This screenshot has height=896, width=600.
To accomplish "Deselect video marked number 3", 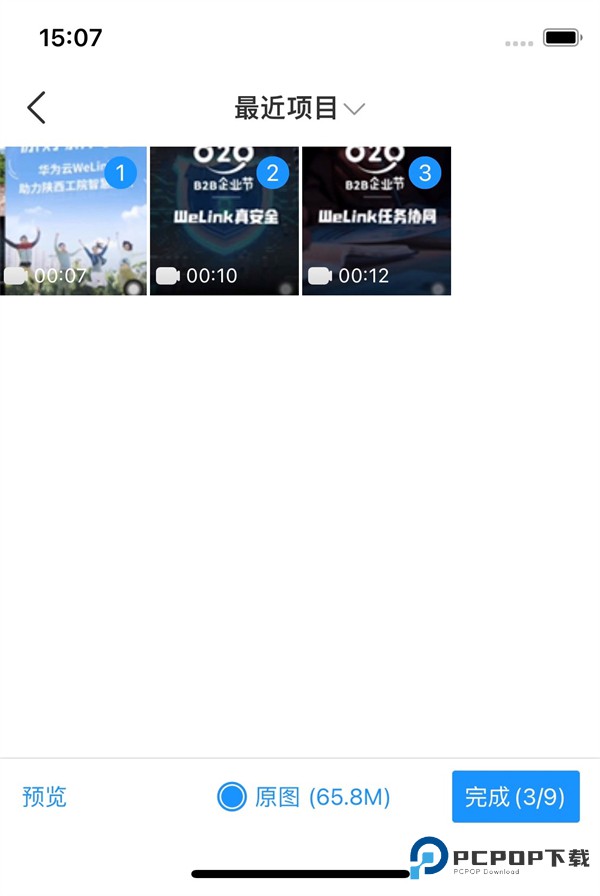I will coord(425,173).
